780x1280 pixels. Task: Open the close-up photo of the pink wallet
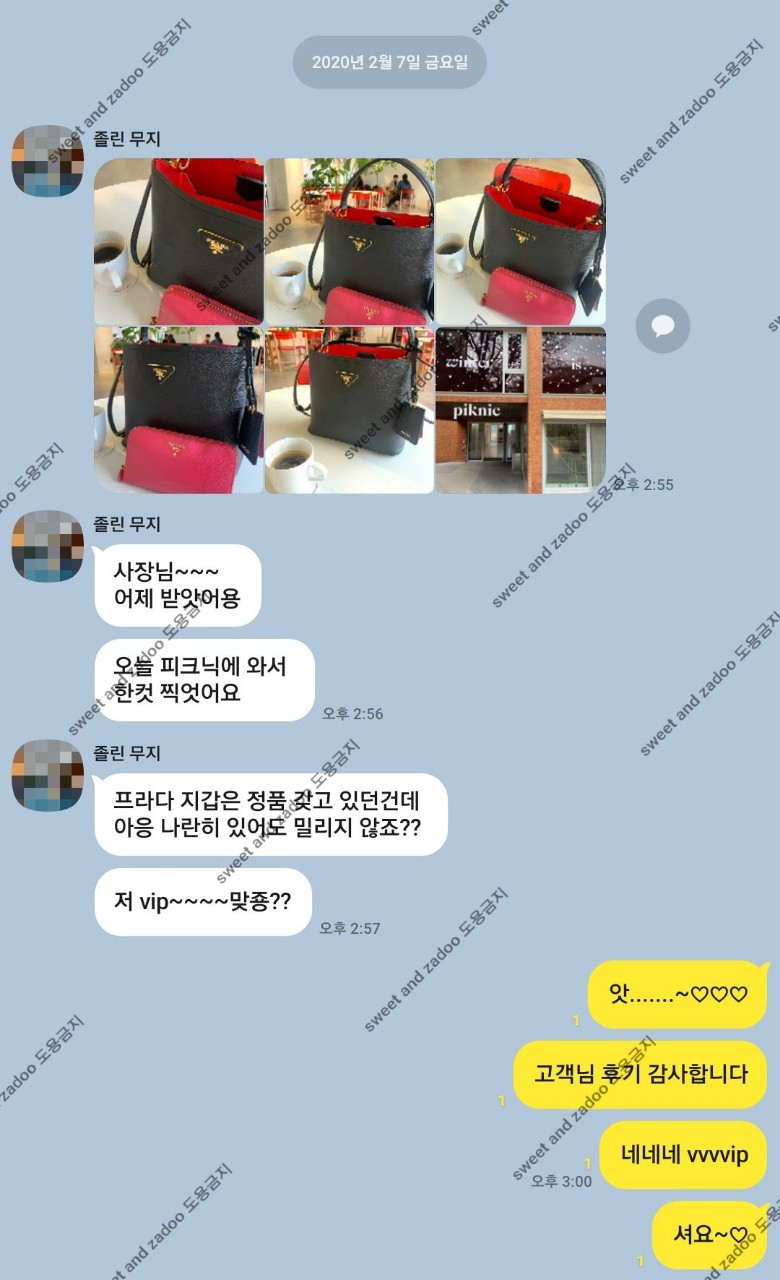point(178,410)
